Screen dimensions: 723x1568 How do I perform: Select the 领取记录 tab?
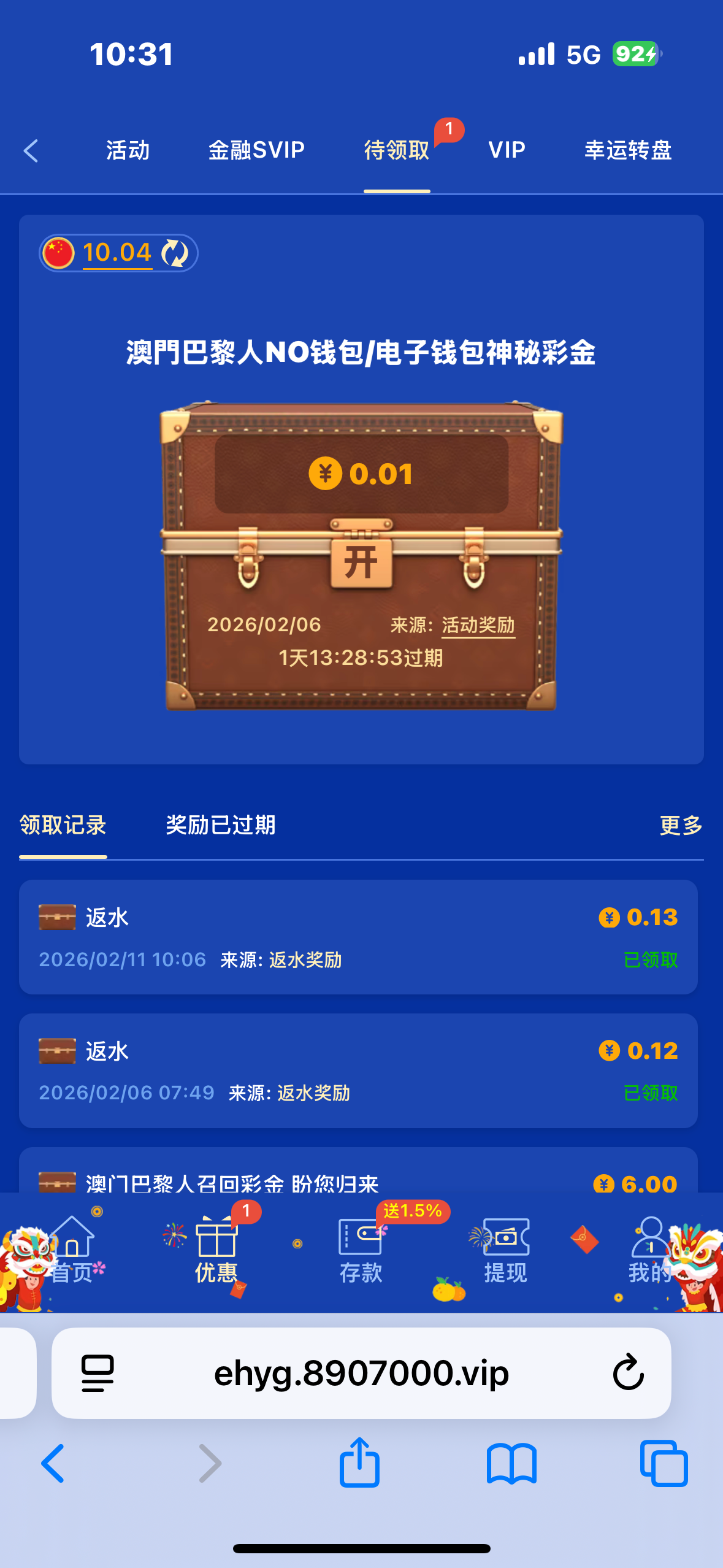(x=63, y=825)
